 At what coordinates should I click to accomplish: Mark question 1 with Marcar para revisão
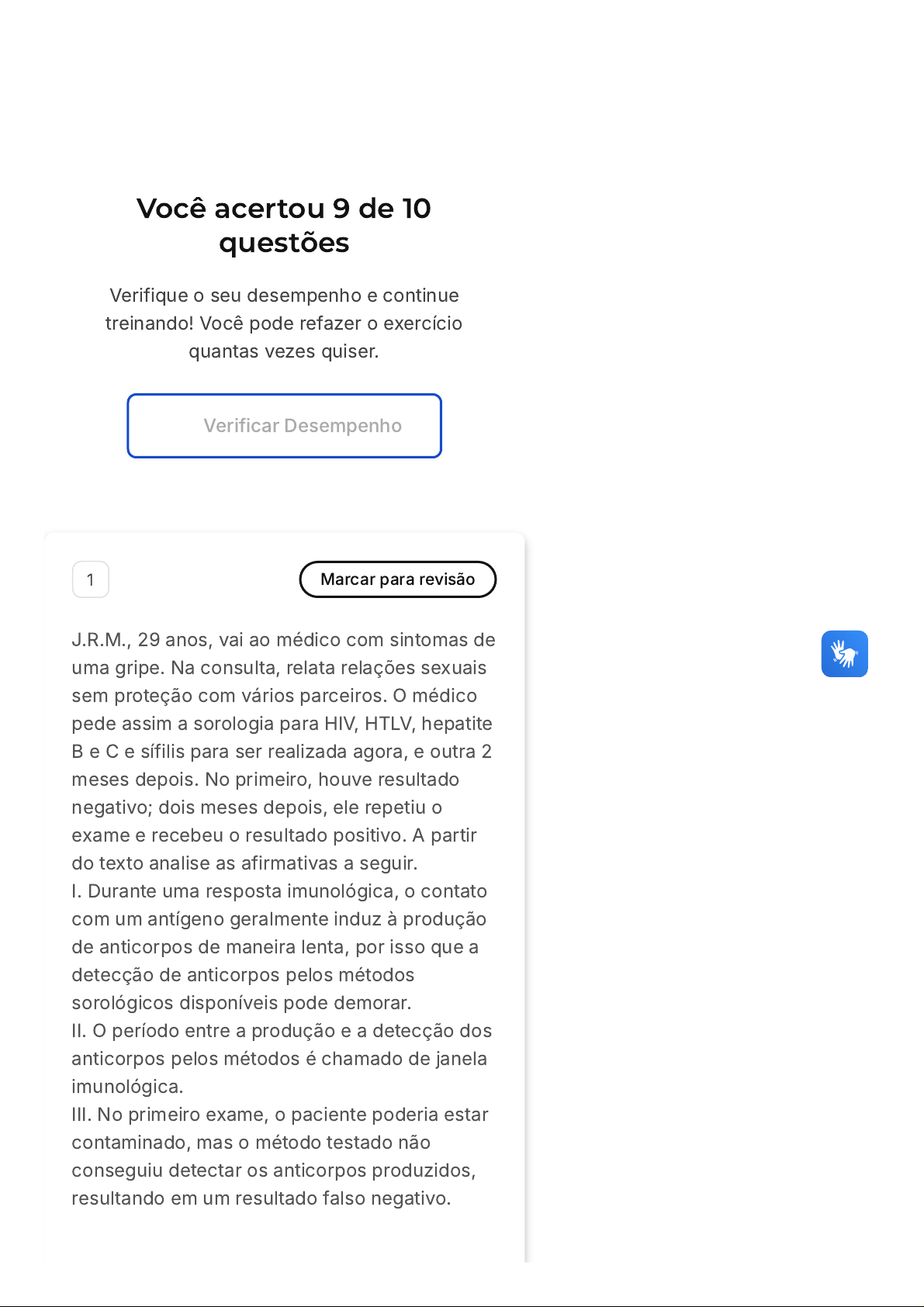coord(397,579)
